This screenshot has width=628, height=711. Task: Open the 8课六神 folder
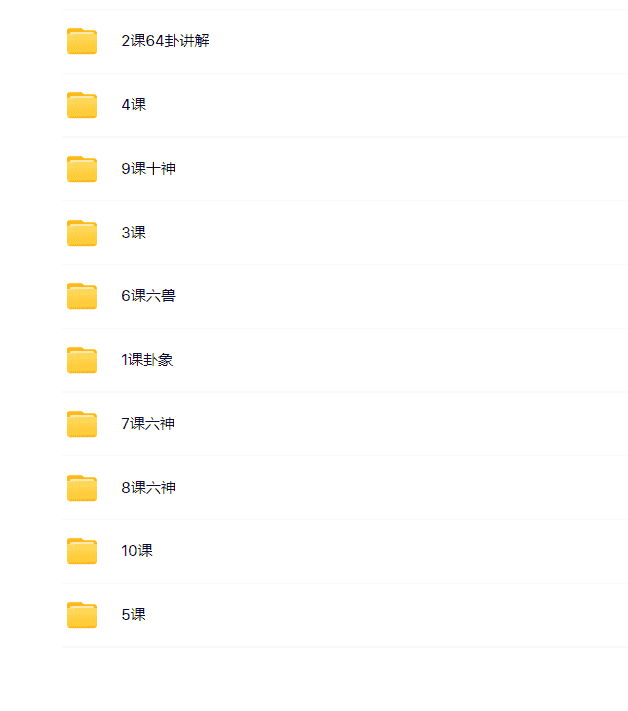pos(148,488)
